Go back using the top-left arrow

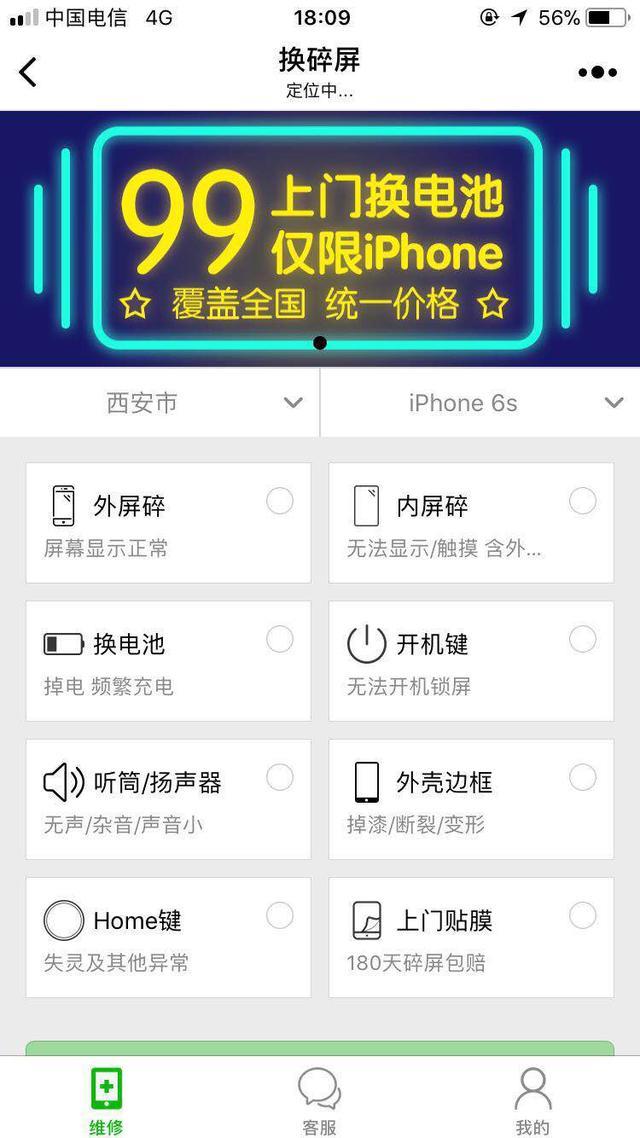click(x=28, y=72)
